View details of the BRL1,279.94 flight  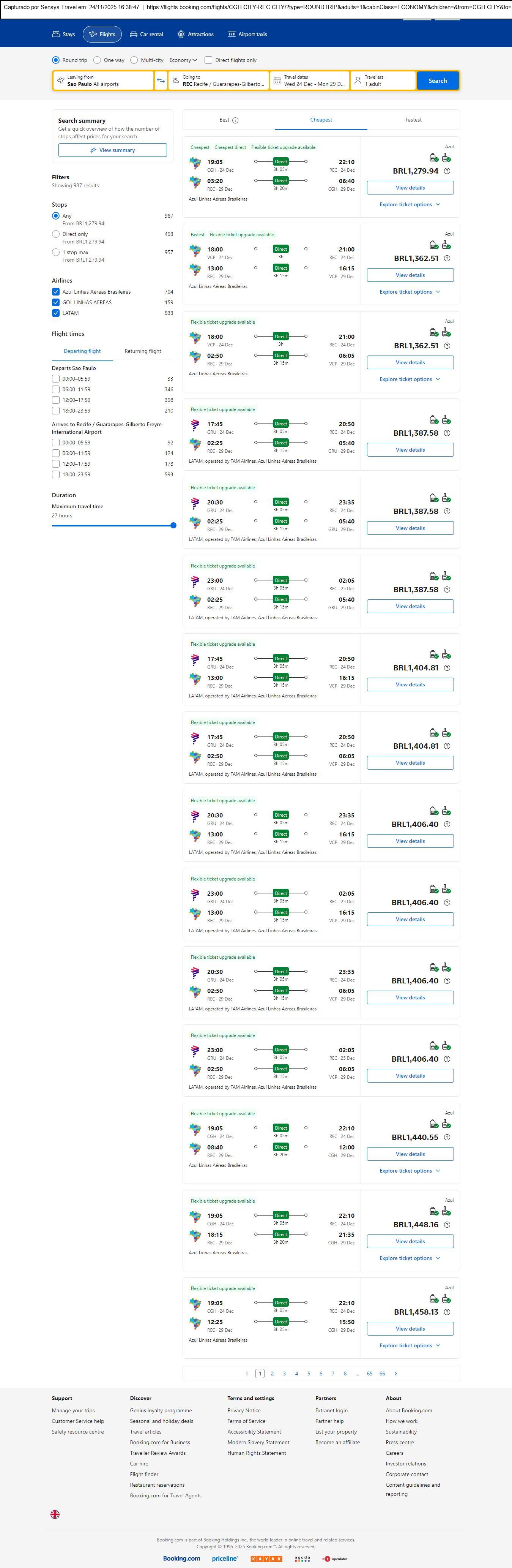click(410, 188)
